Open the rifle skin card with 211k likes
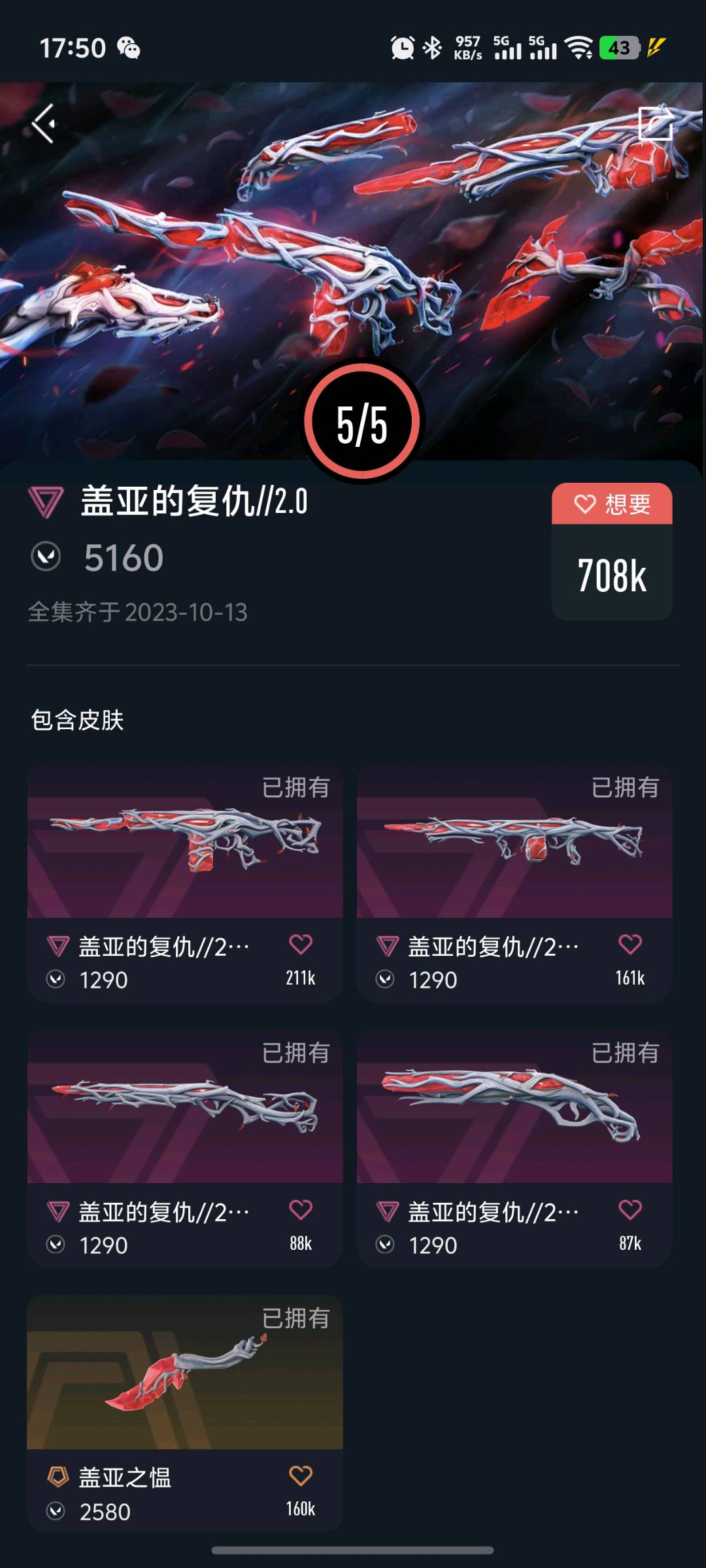This screenshot has height=1568, width=706. 185,849
